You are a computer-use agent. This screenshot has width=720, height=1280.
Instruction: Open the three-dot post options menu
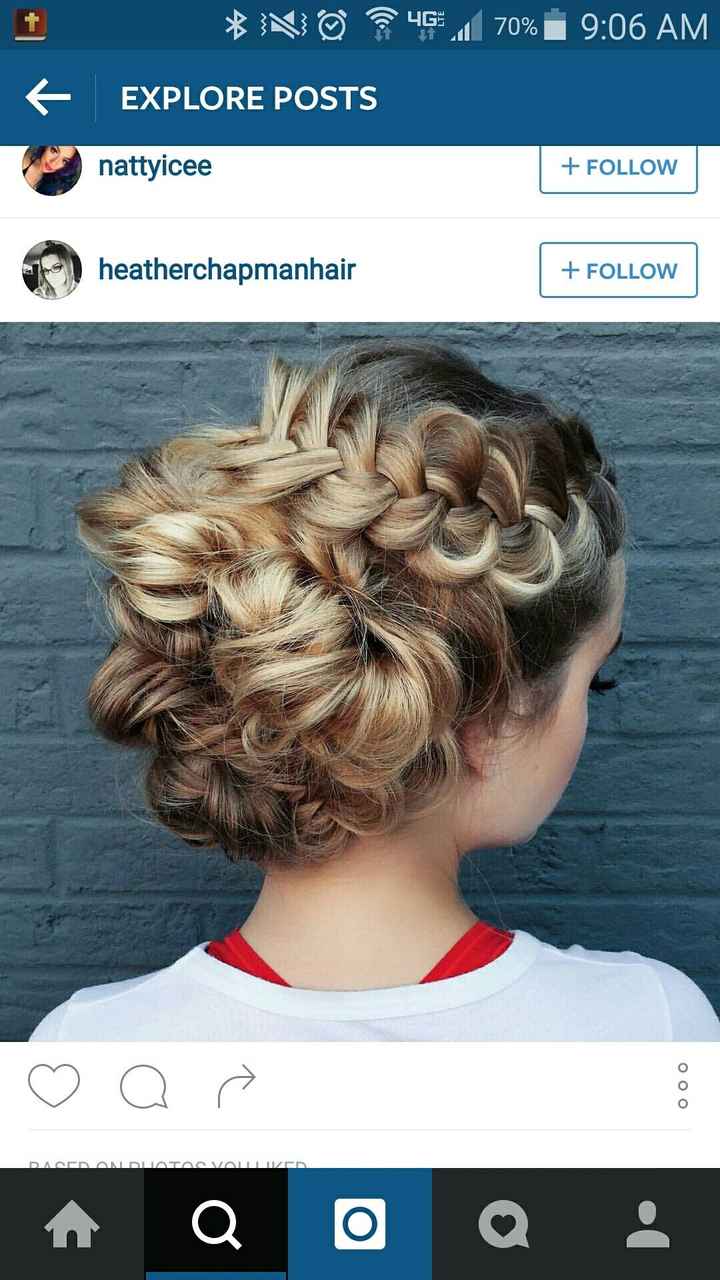pyautogui.click(x=683, y=1085)
